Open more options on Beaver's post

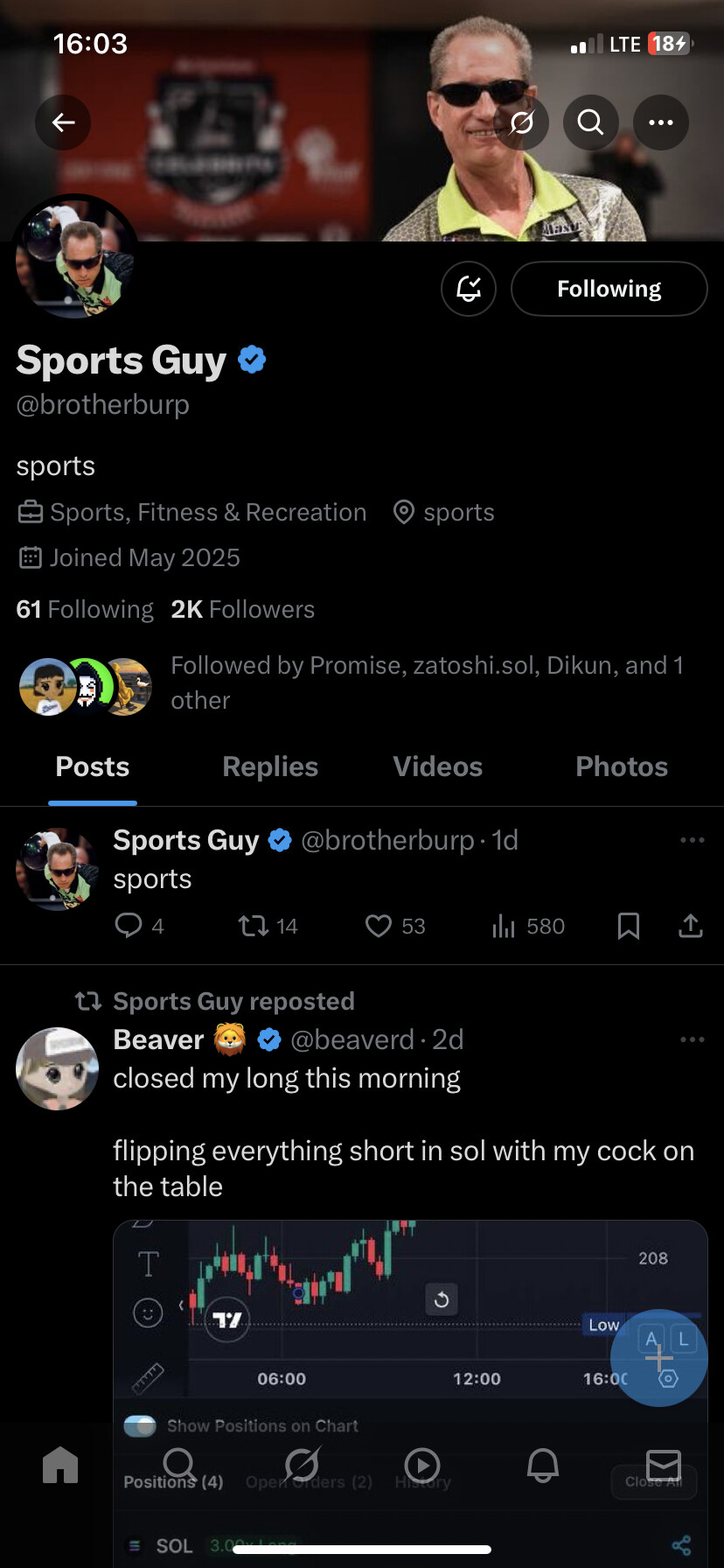pyautogui.click(x=692, y=1039)
